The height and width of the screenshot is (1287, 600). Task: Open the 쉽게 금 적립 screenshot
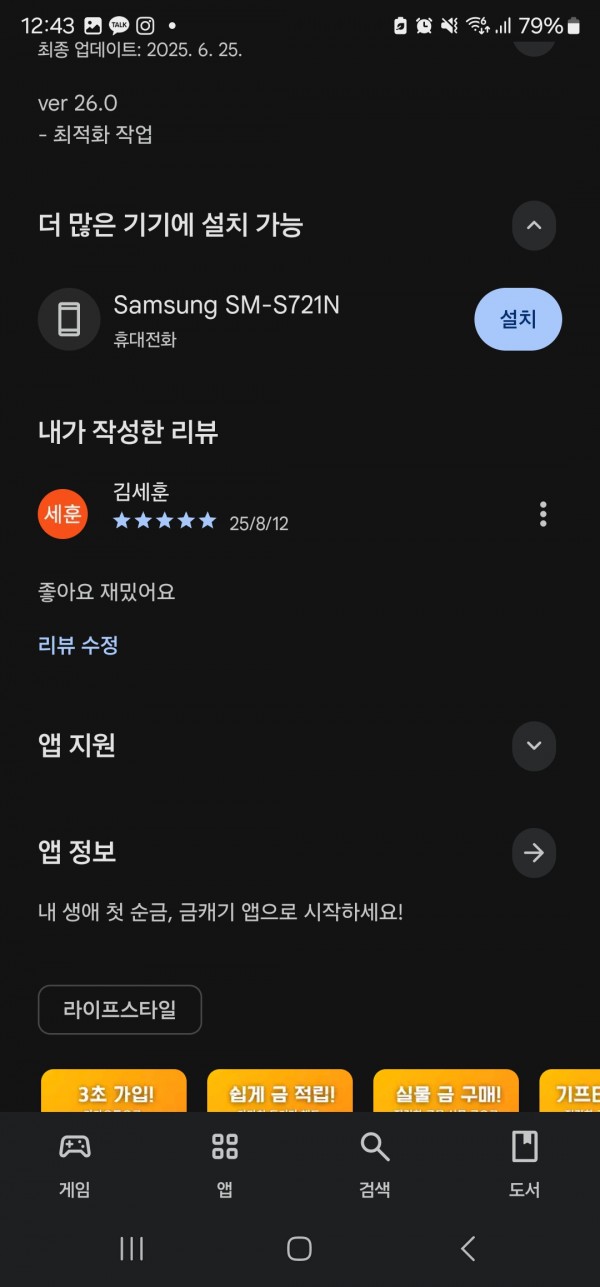280,1091
